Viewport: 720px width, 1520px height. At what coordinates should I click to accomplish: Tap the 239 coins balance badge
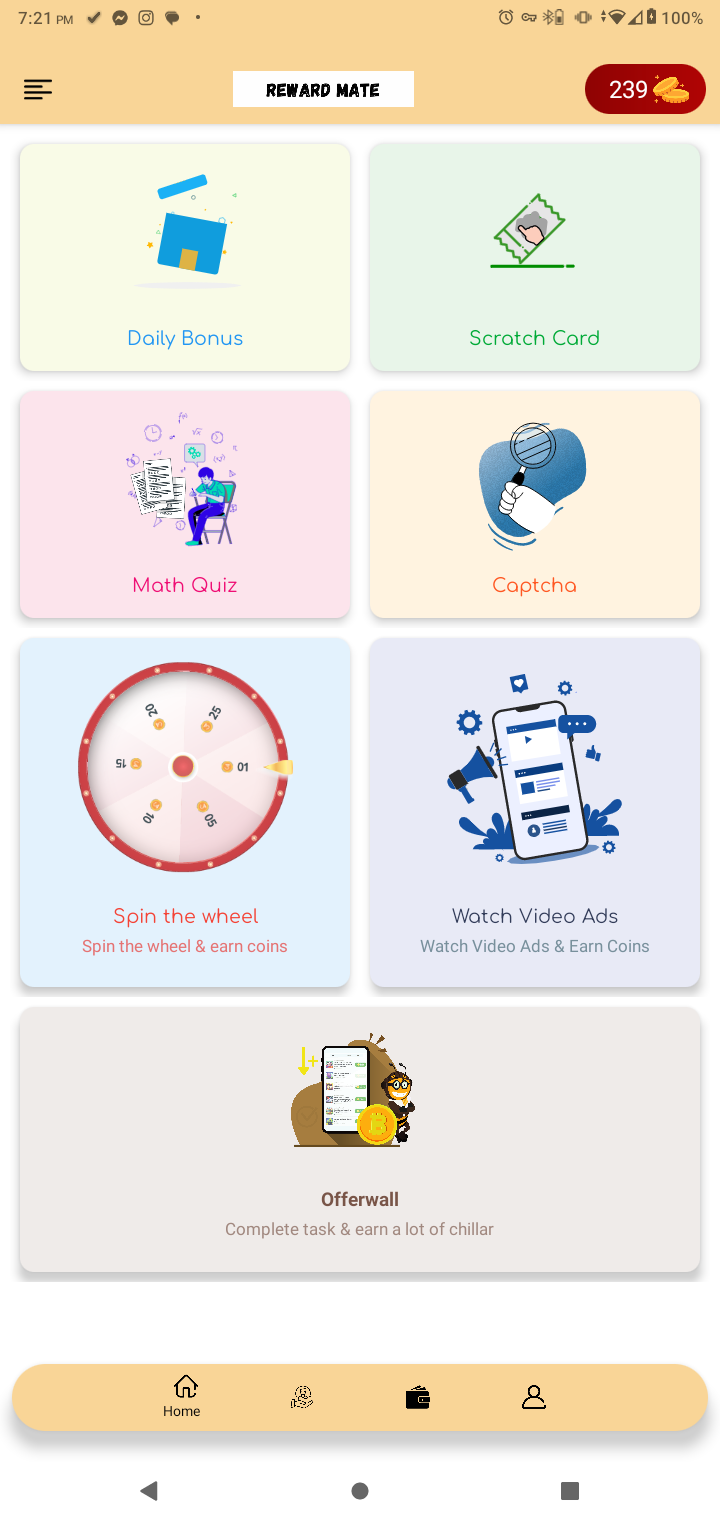[x=645, y=90]
